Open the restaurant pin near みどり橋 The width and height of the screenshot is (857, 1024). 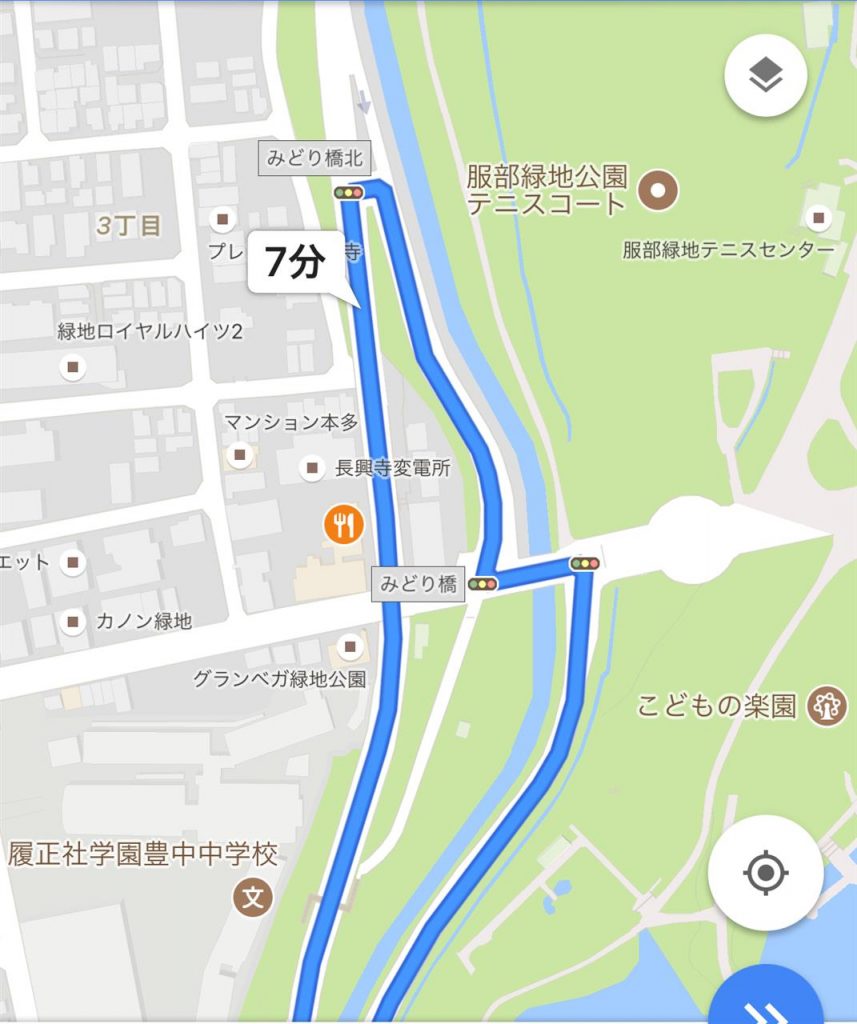click(x=344, y=523)
